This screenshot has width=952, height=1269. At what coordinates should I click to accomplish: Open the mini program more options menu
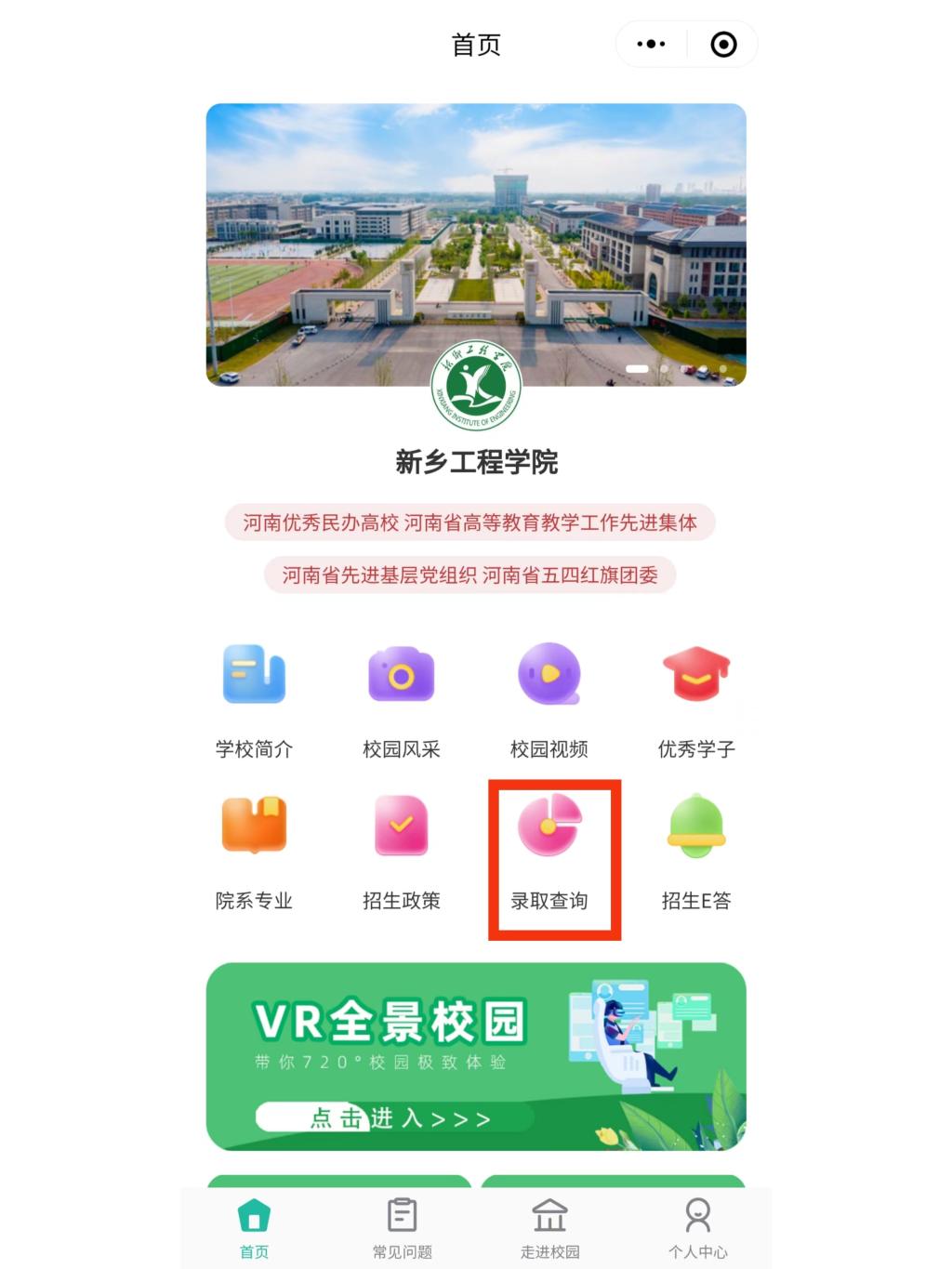(651, 44)
